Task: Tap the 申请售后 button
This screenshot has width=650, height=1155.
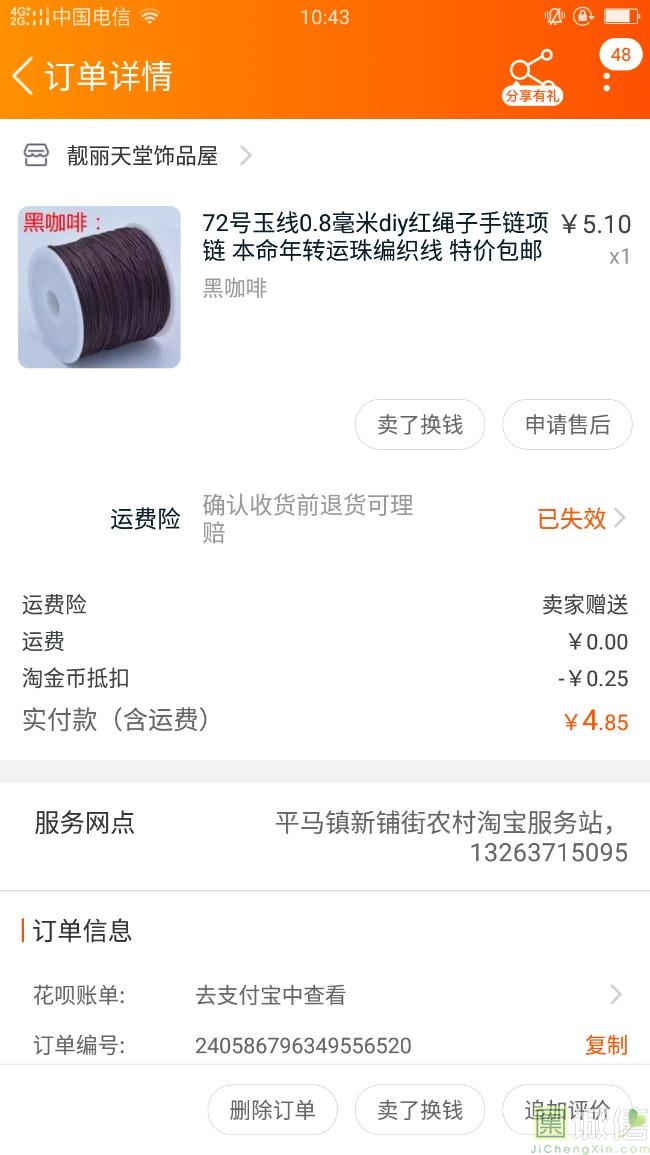Action: (x=567, y=425)
